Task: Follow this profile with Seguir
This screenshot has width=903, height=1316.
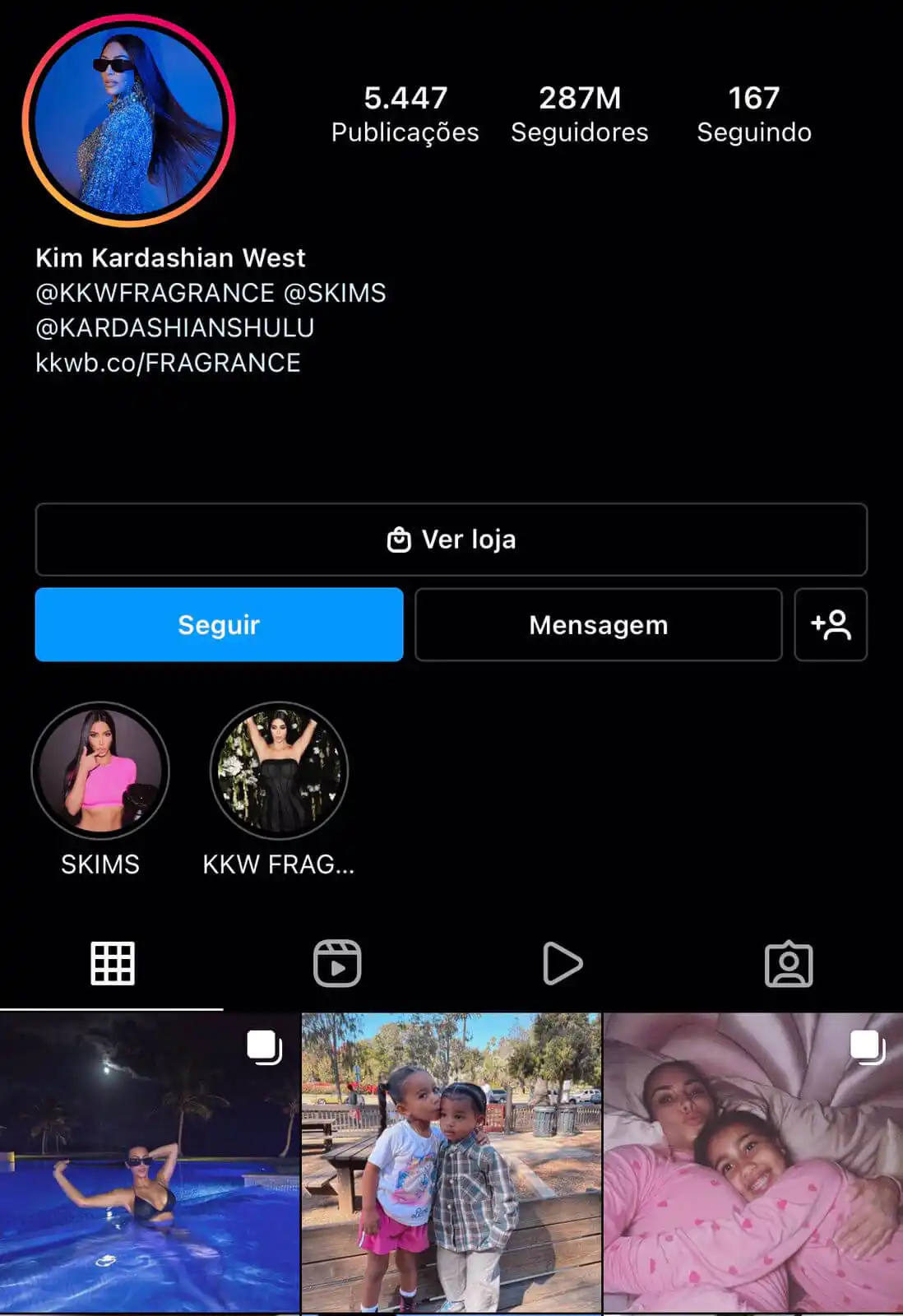Action: (219, 624)
